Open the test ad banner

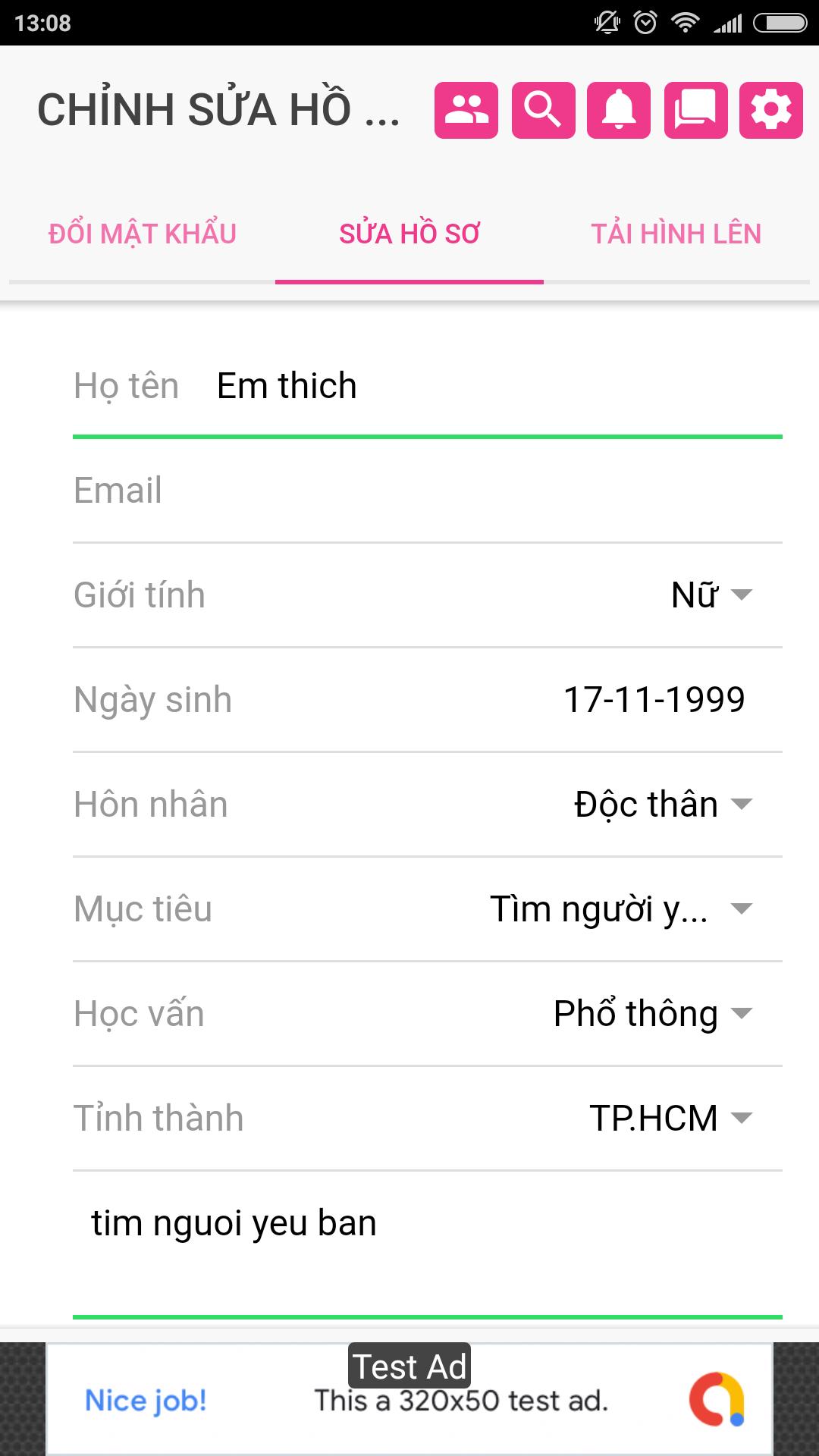coord(409,1400)
